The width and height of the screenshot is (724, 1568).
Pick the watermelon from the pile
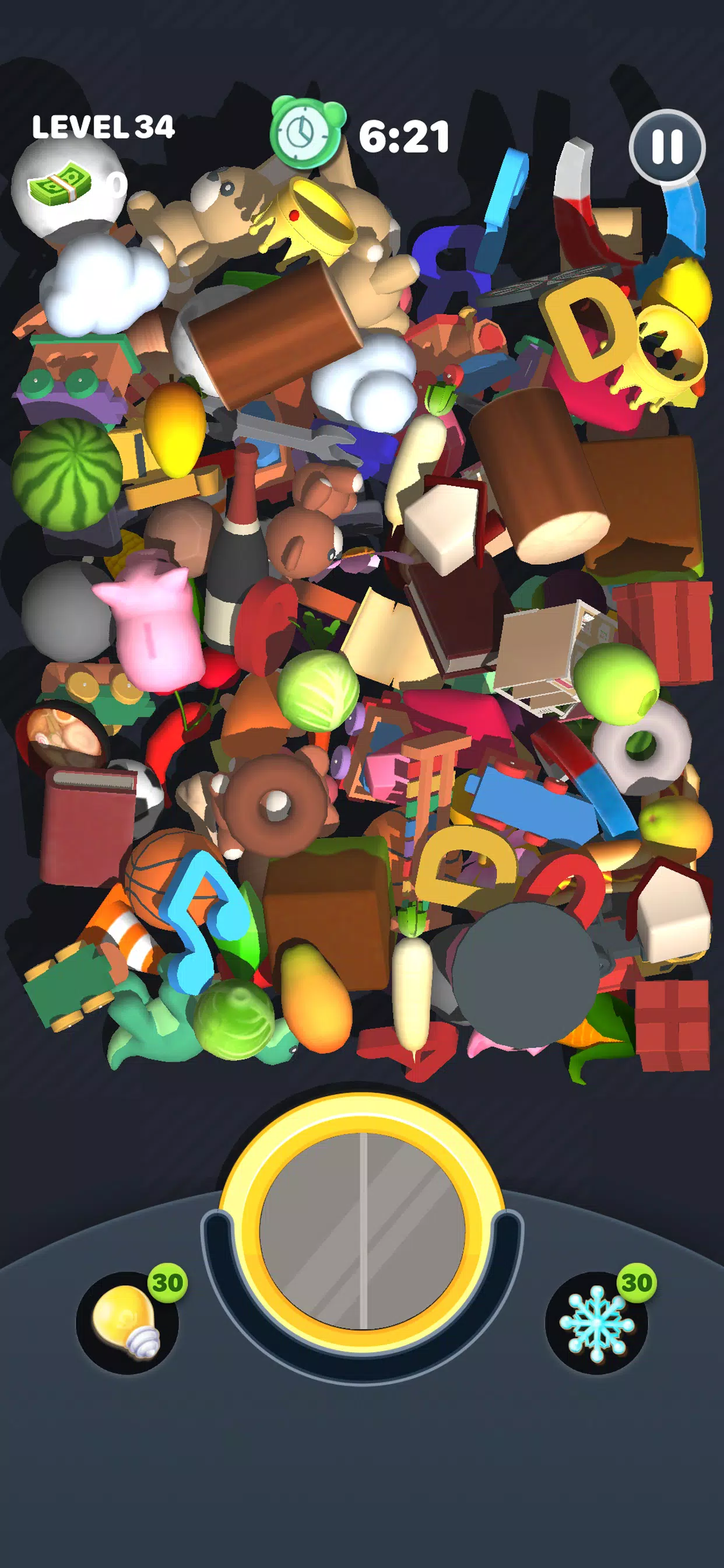(x=66, y=474)
